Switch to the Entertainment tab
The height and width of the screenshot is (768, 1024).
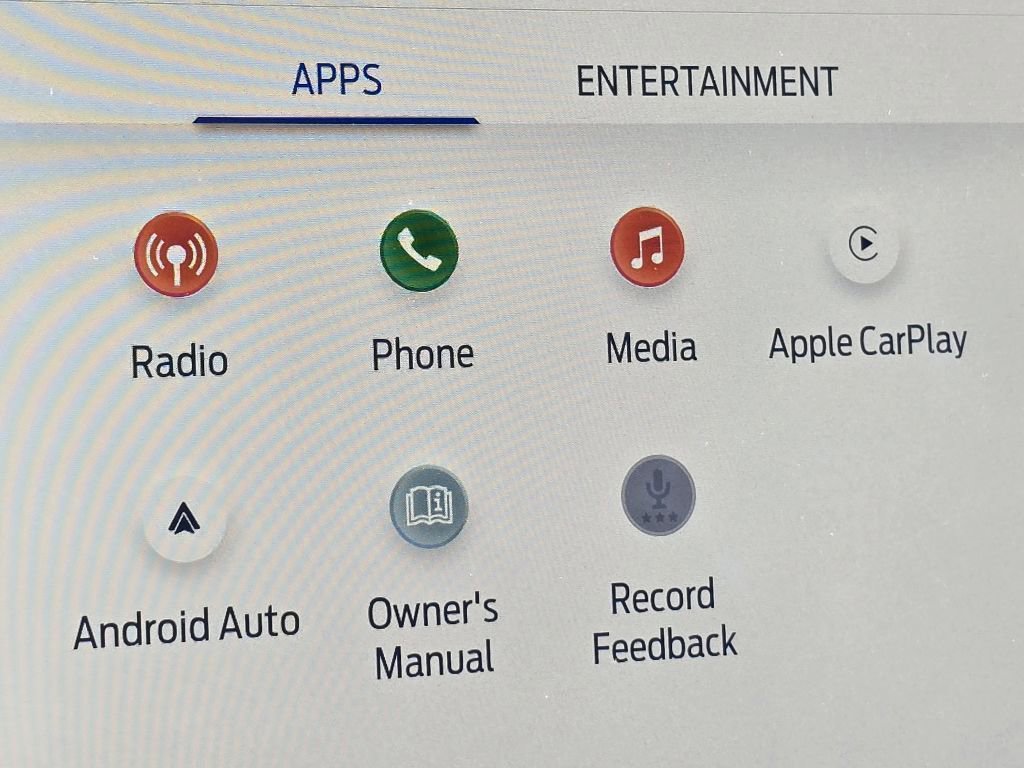[x=707, y=82]
